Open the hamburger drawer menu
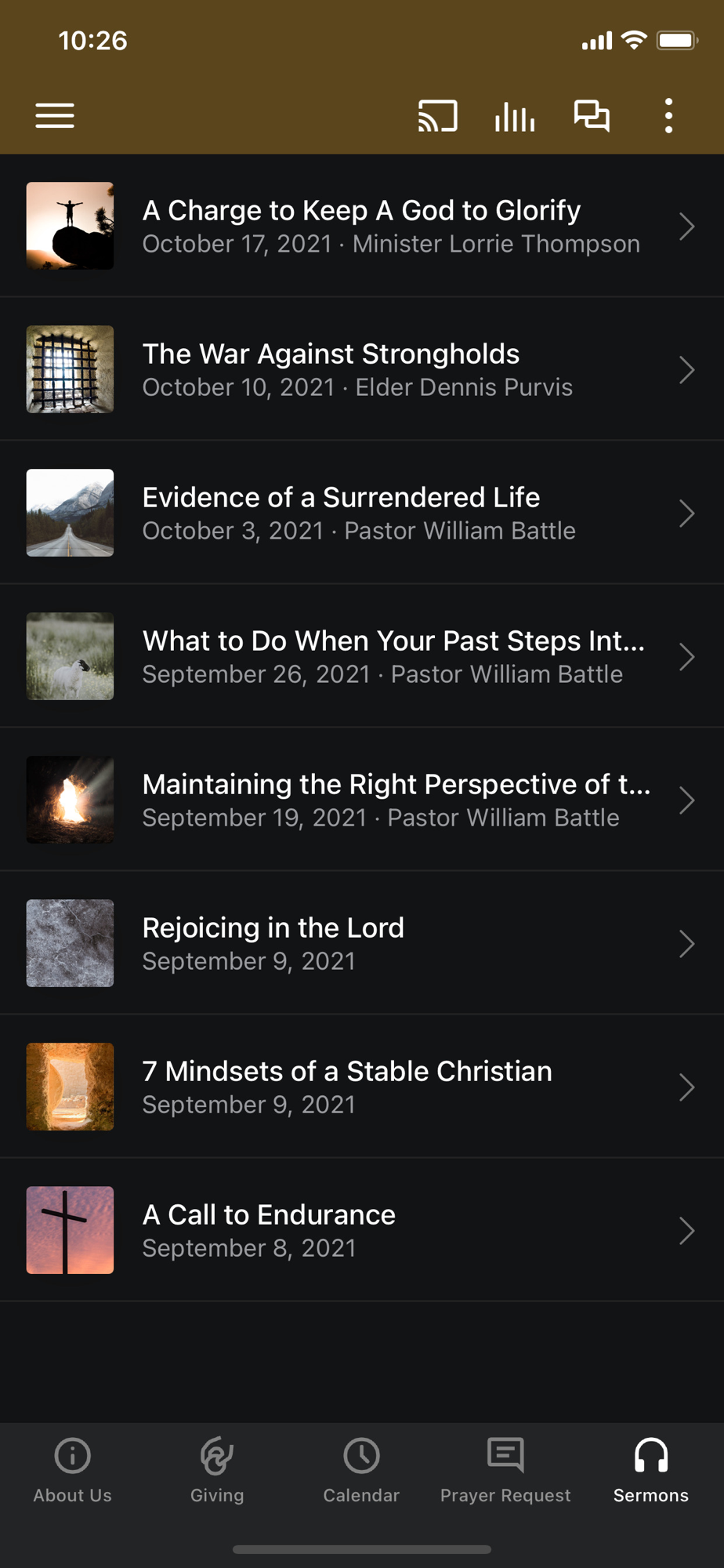This screenshot has width=724, height=1568. [x=55, y=116]
